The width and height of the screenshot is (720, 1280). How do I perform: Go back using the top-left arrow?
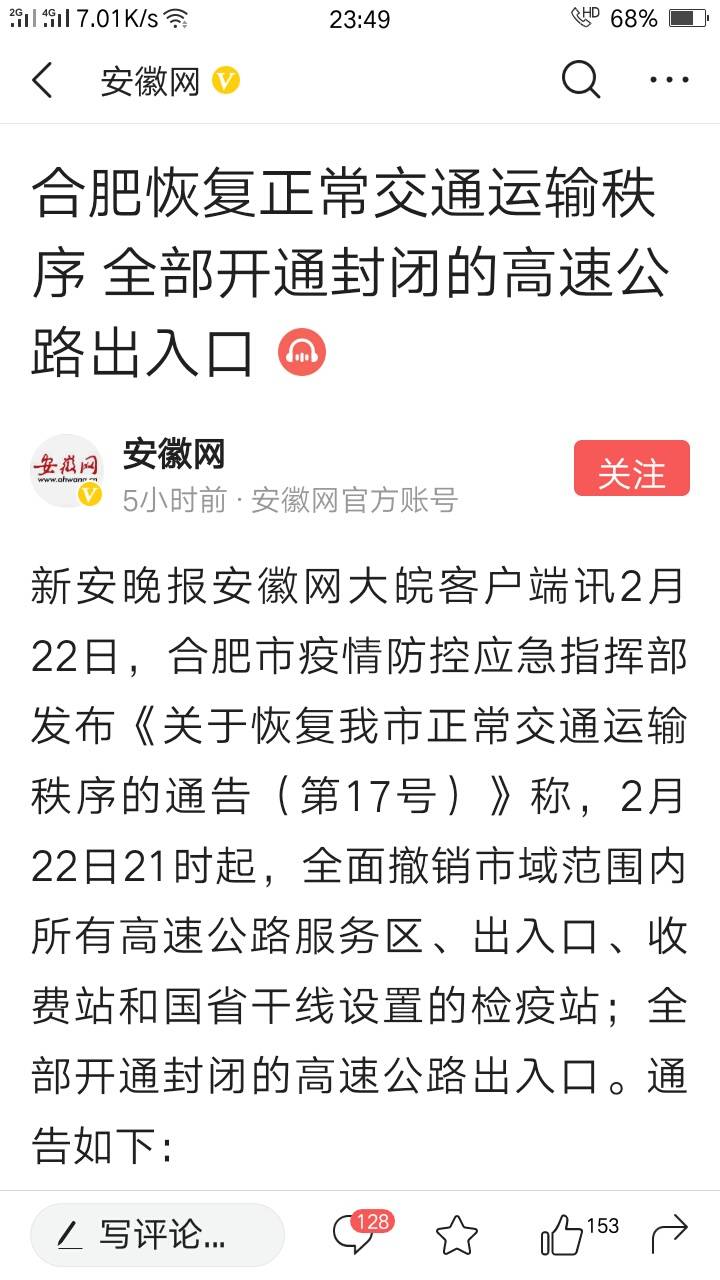(x=42, y=81)
